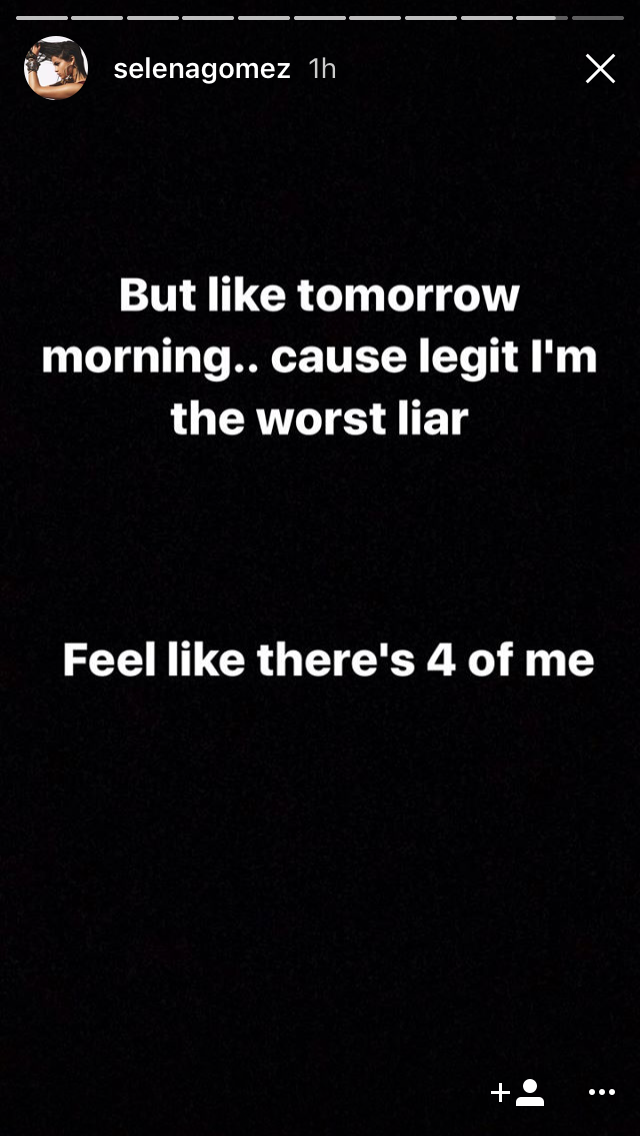
Task: Open the selenagomez username link
Action: point(202,69)
